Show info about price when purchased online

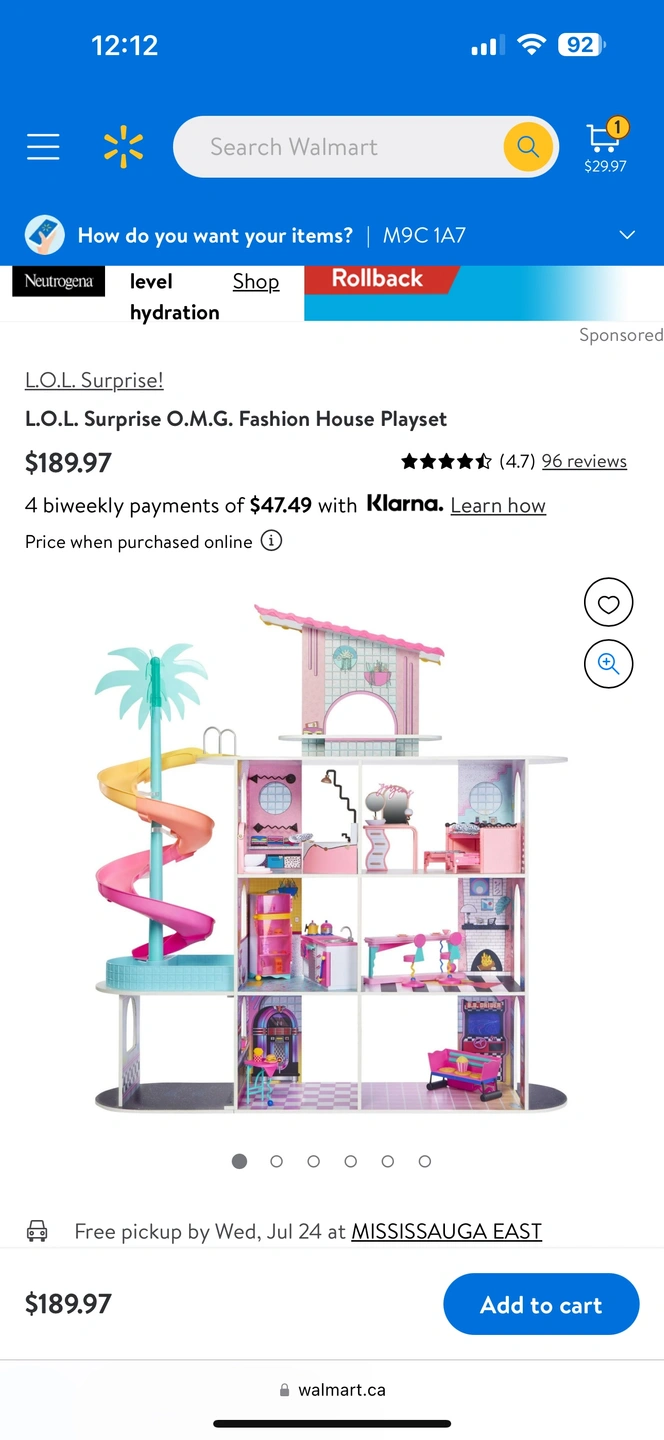click(x=271, y=541)
